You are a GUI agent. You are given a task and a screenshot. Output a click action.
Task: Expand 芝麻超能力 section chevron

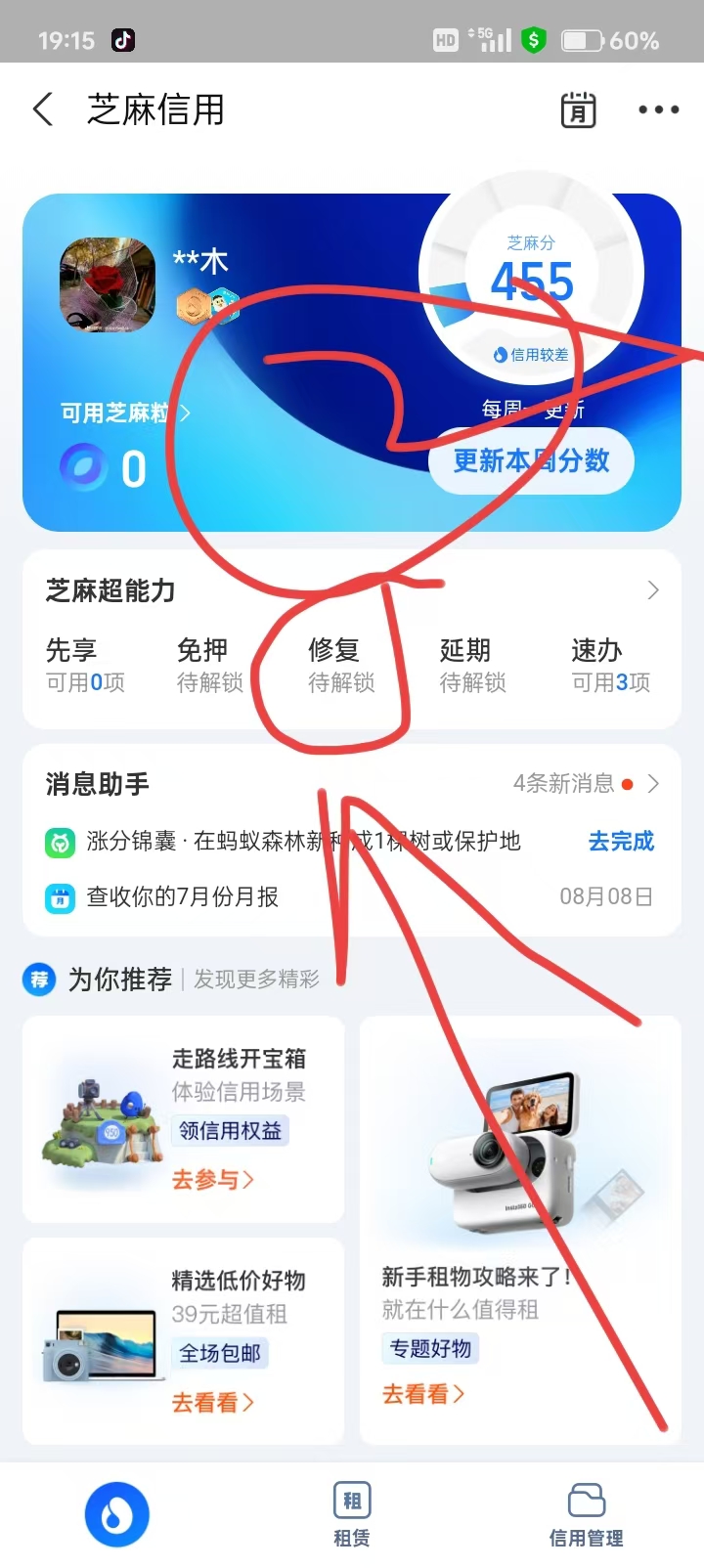(x=653, y=590)
